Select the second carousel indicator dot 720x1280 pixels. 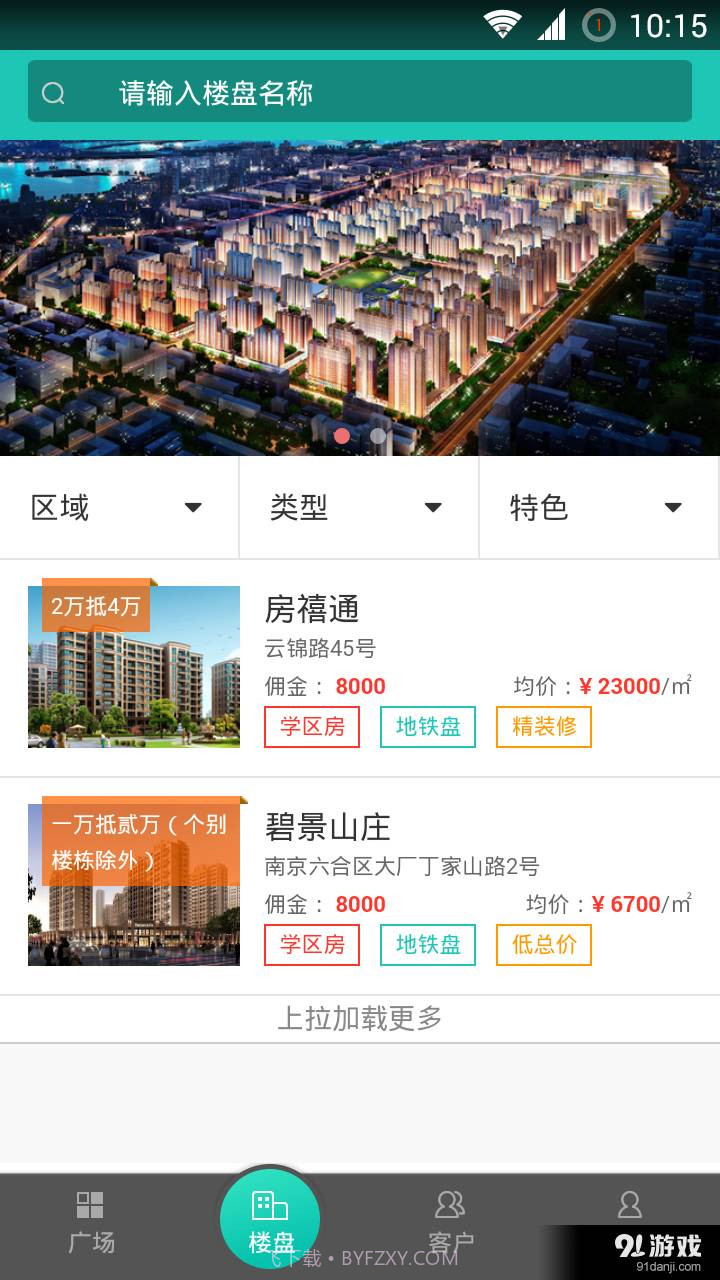[377, 436]
